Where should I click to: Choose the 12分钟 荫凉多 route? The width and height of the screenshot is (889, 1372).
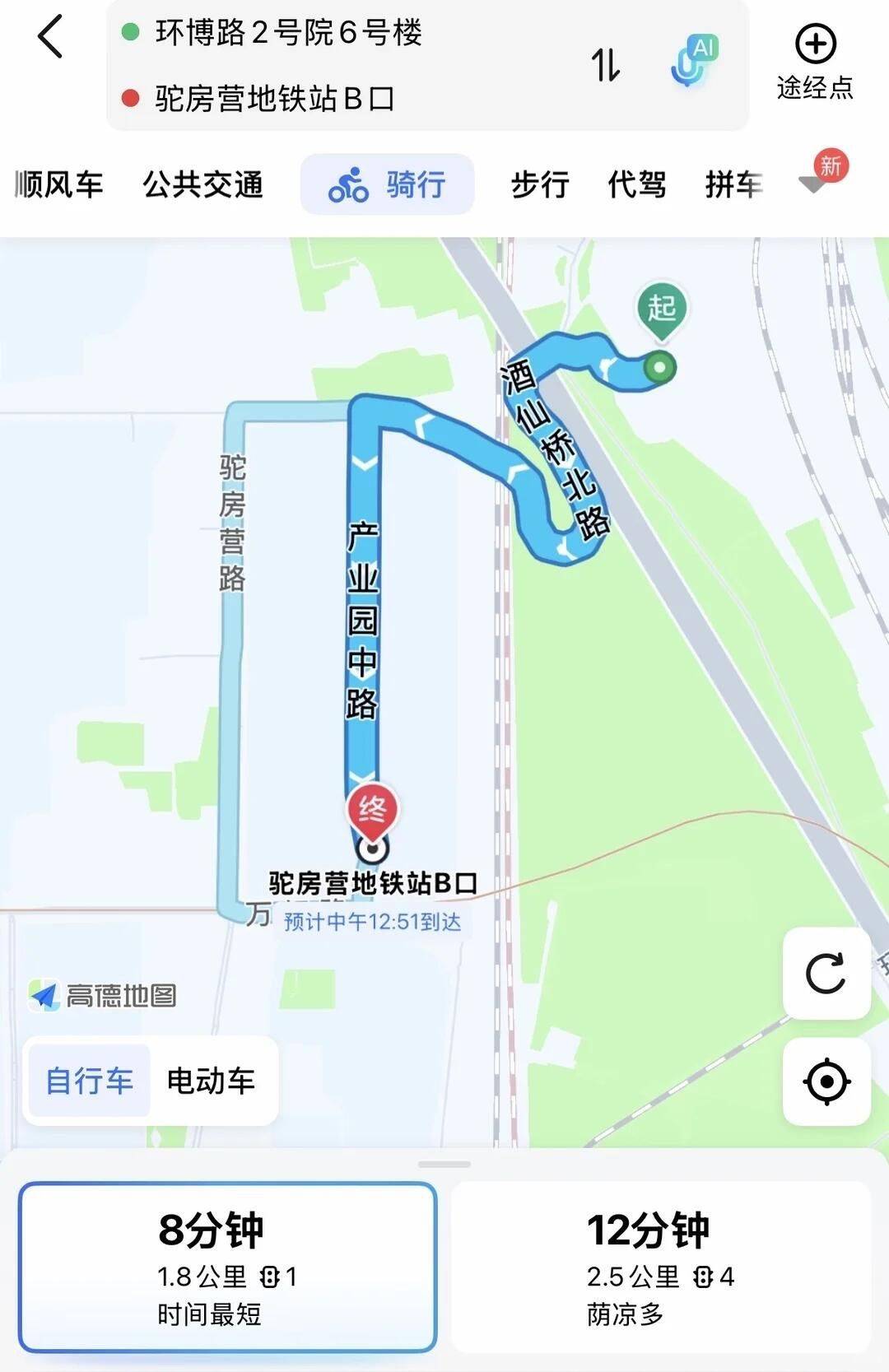(x=660, y=1267)
